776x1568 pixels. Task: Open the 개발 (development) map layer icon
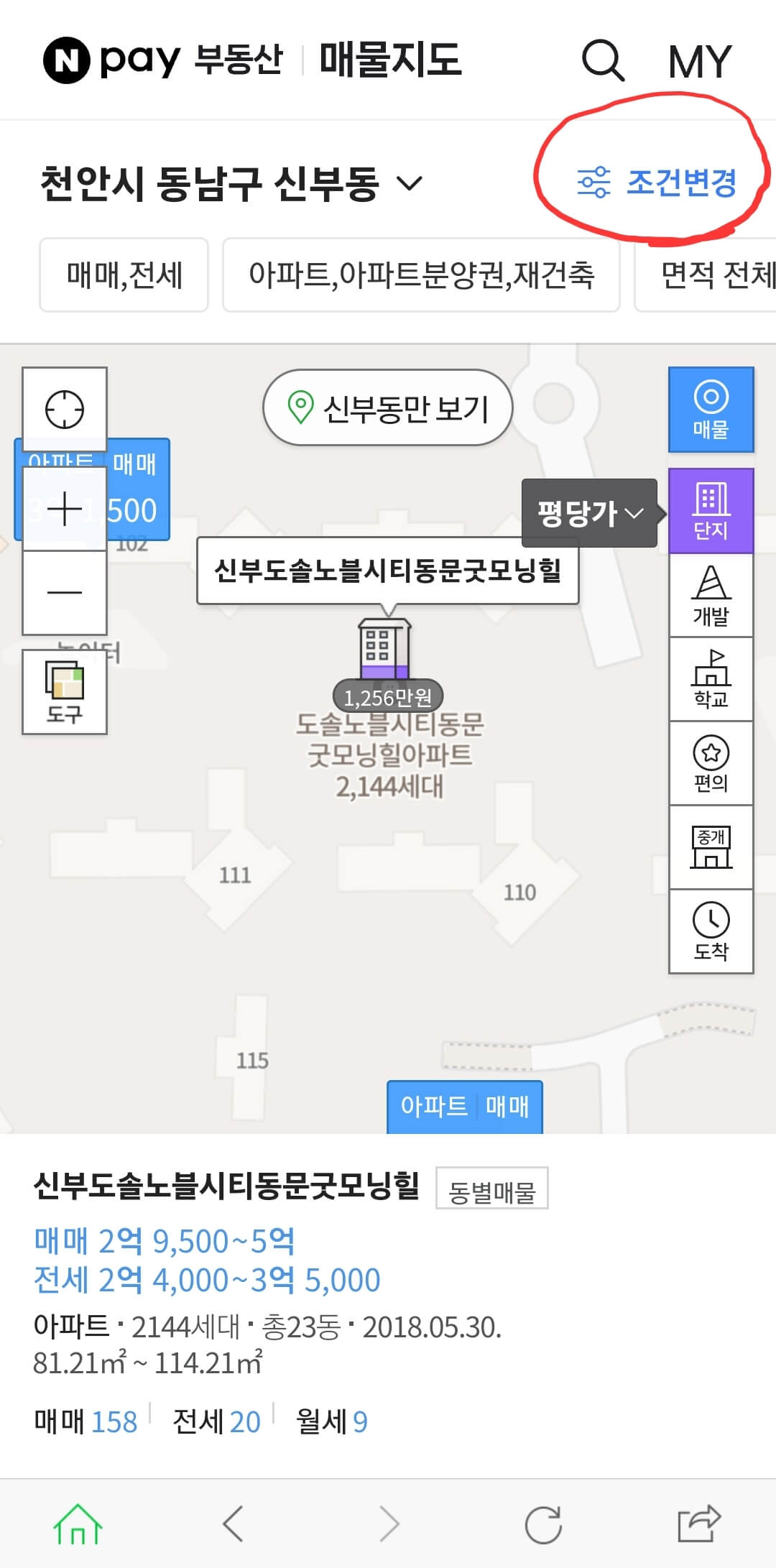710,594
